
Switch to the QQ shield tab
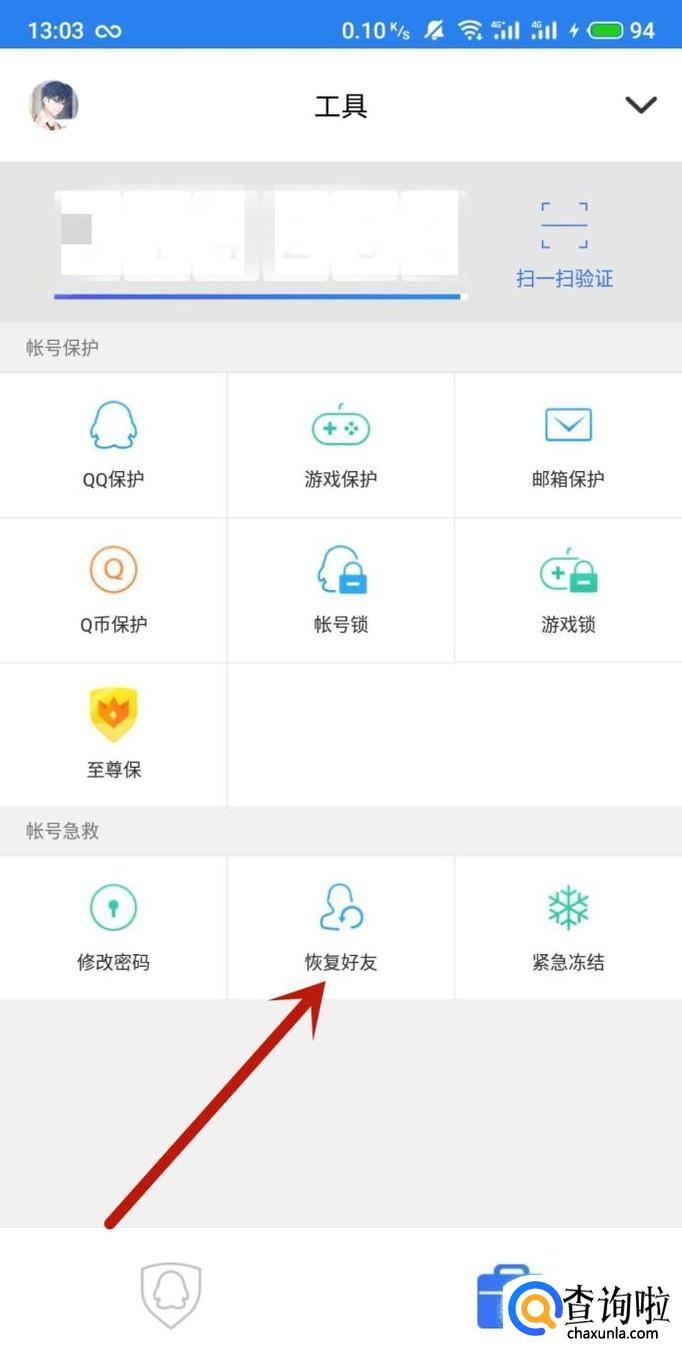point(171,1295)
